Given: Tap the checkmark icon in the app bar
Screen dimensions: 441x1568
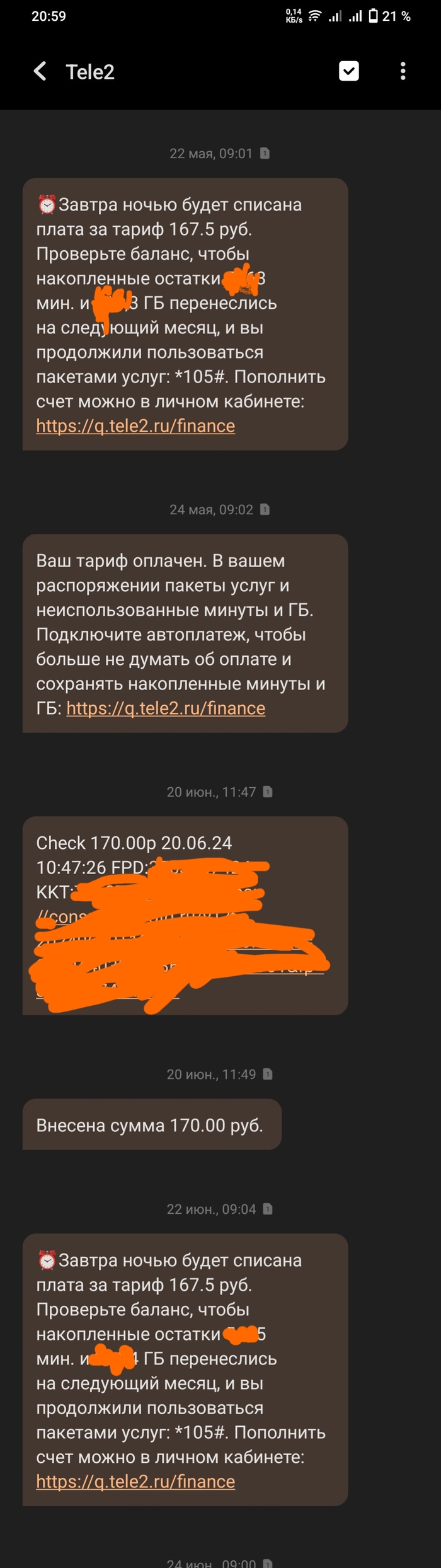Looking at the screenshot, I should (x=348, y=71).
